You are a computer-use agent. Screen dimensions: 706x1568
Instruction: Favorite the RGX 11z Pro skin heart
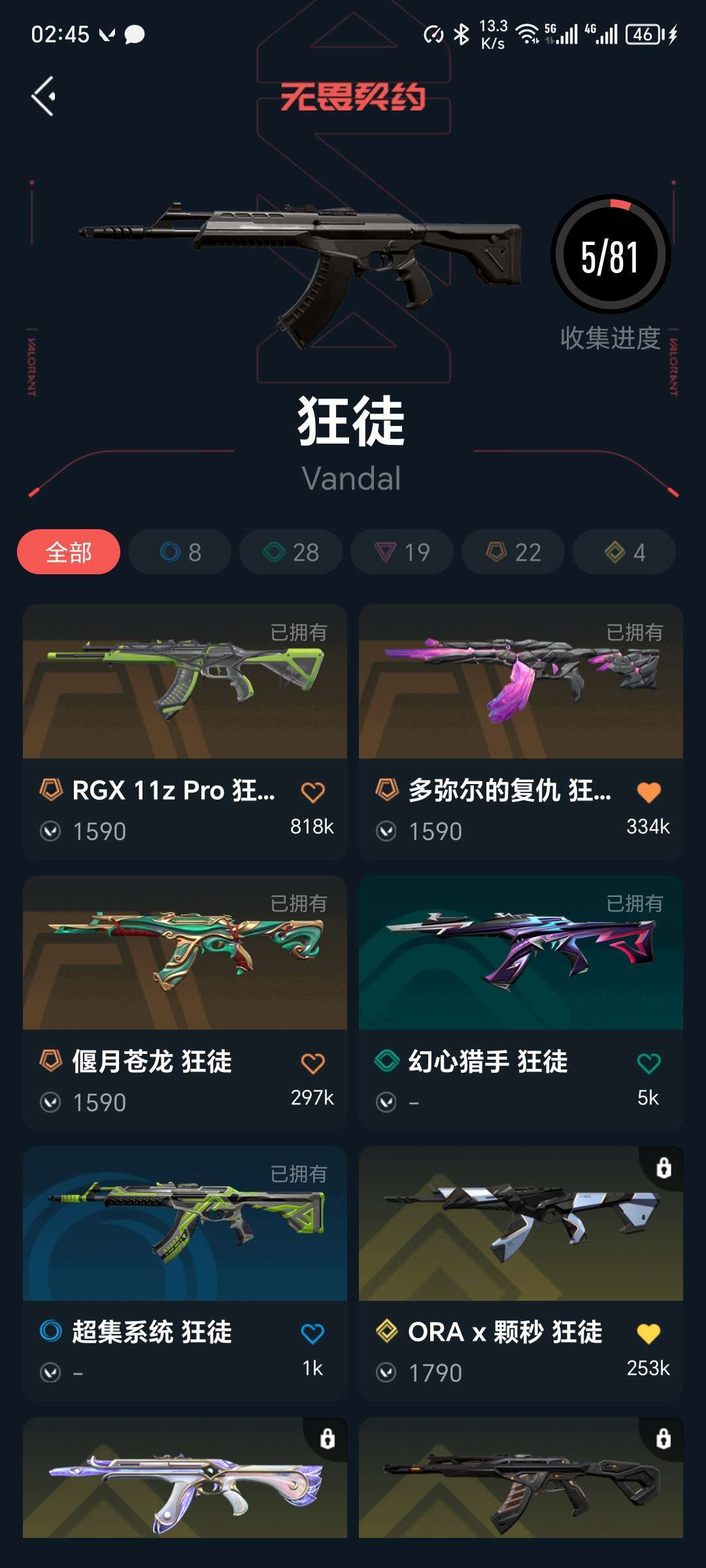pyautogui.click(x=314, y=791)
